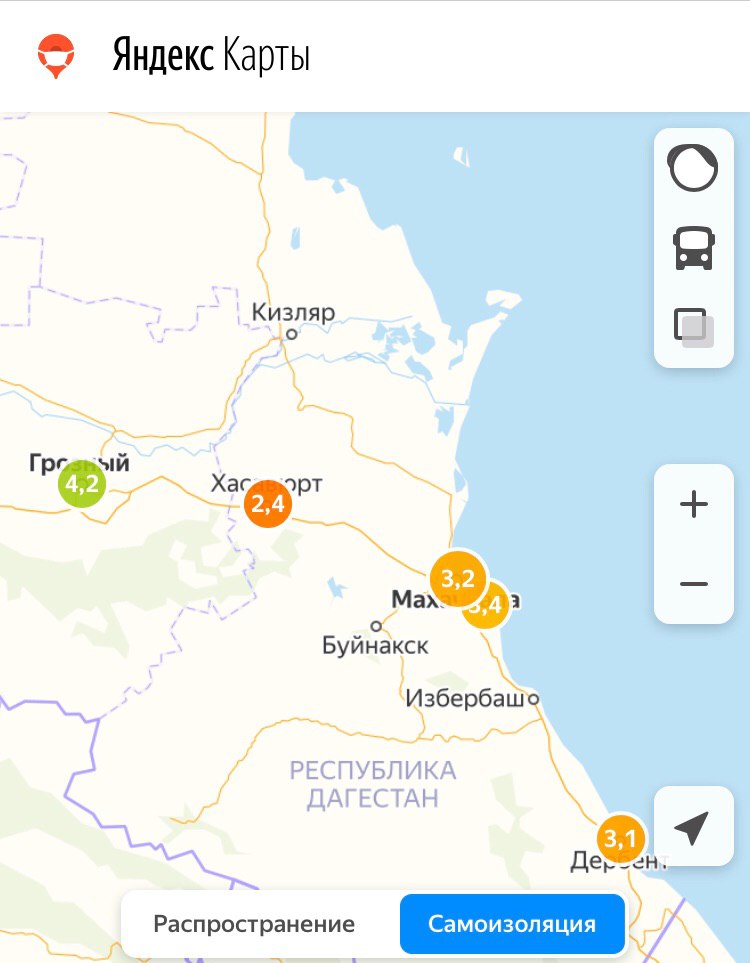The height and width of the screenshot is (963, 750).
Task: Zoom in on the map
Action: click(693, 505)
